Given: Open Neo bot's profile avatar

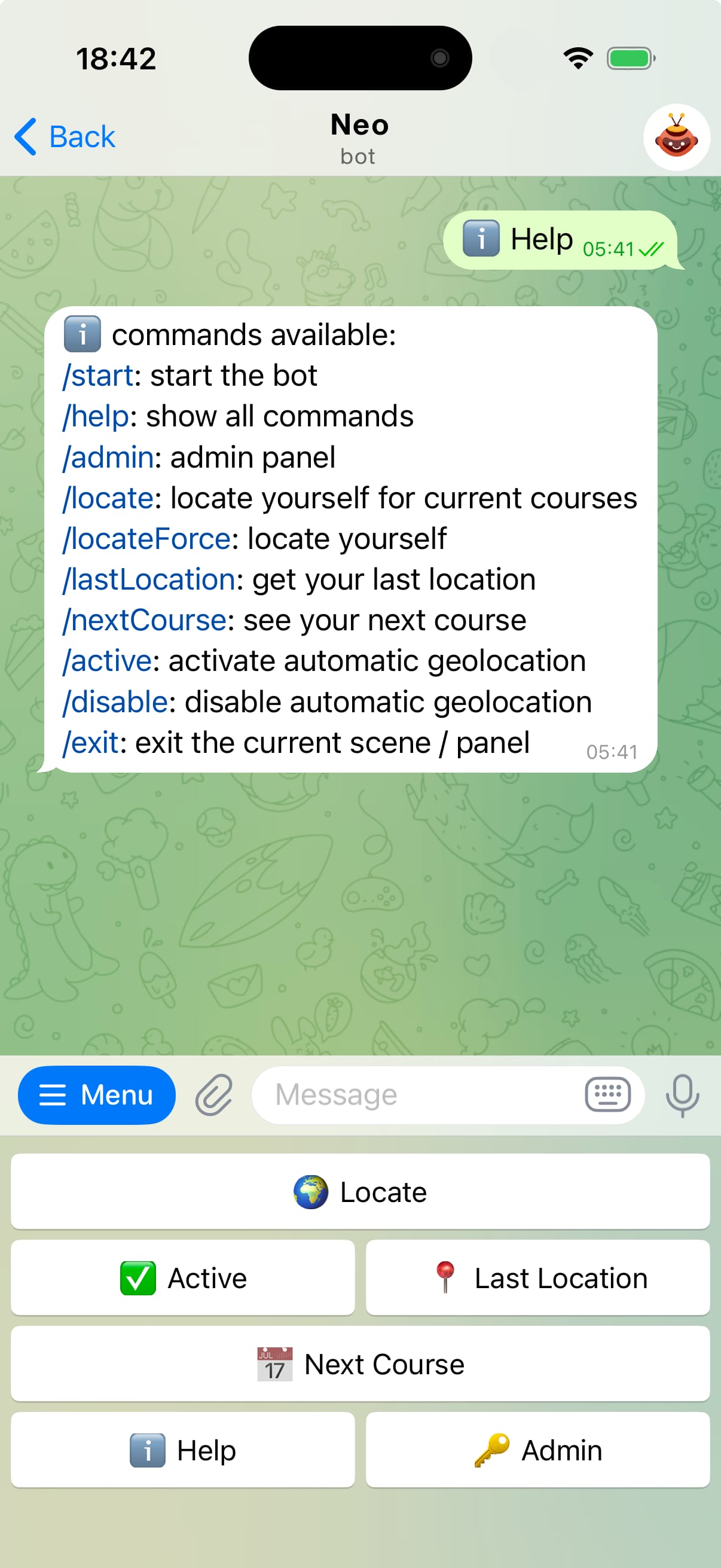Looking at the screenshot, I should tap(676, 138).
